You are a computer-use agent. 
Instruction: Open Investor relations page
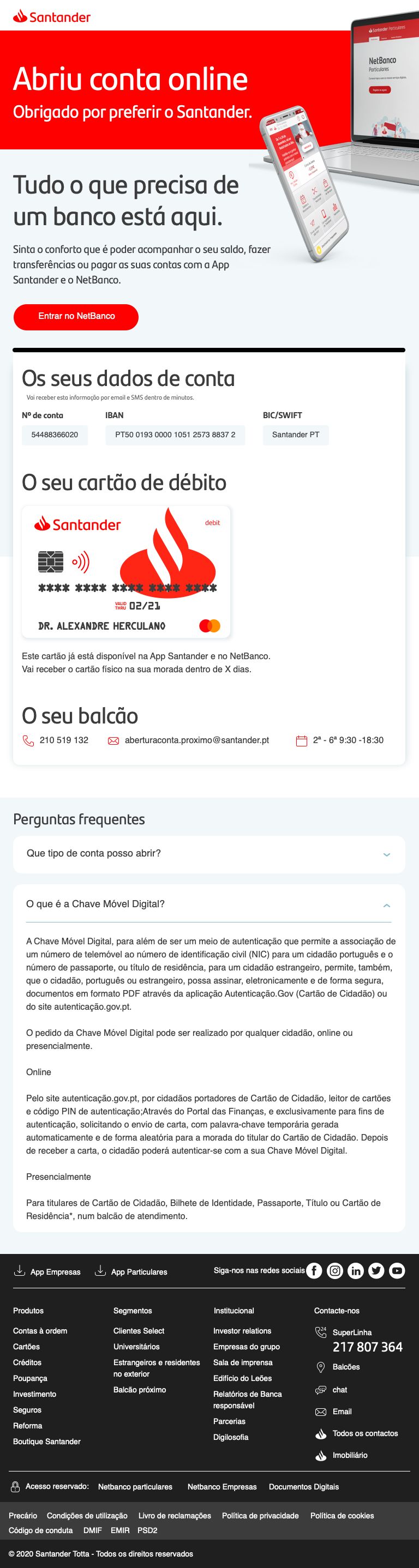242,1331
